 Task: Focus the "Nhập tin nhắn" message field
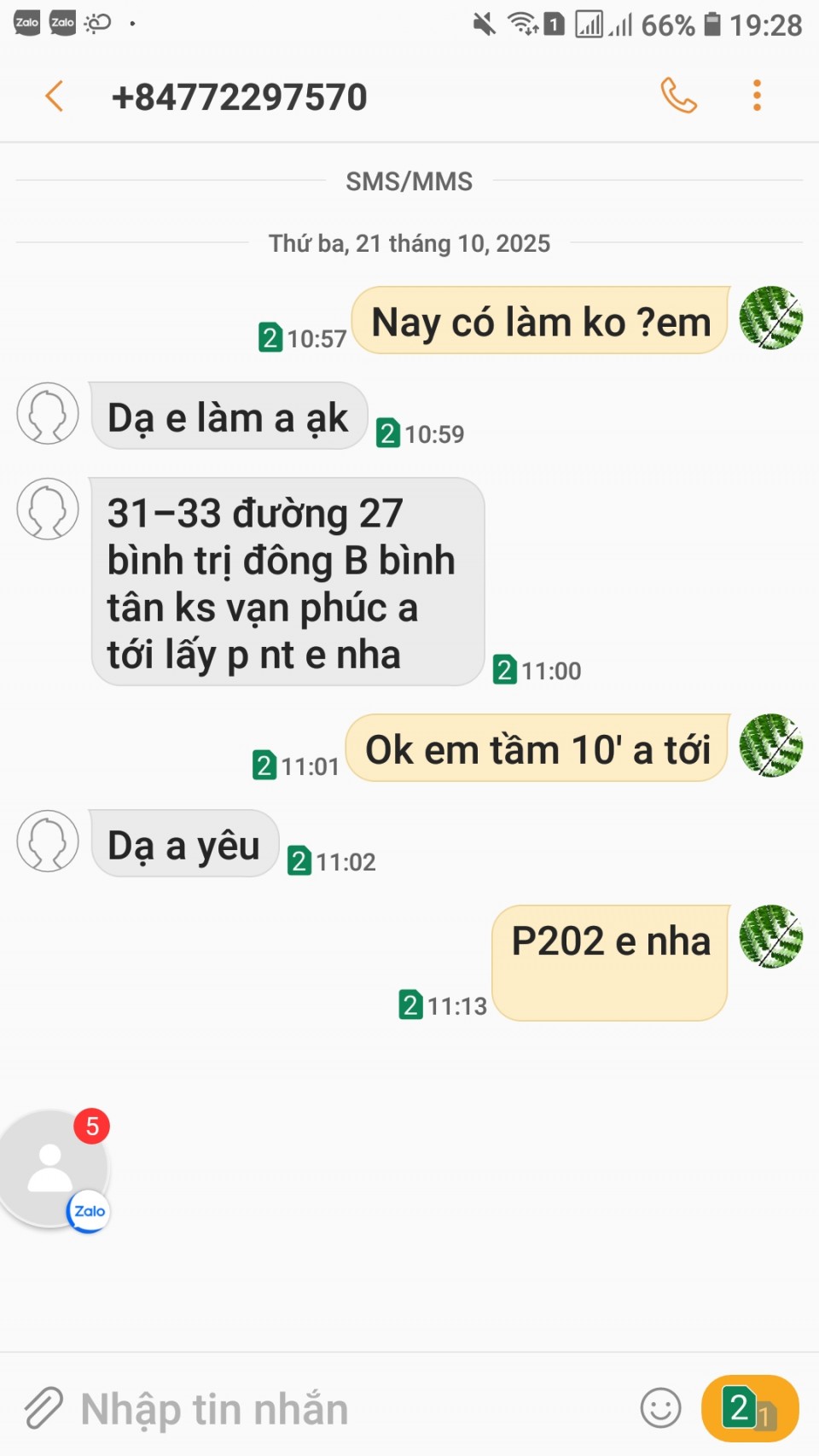coord(341,1408)
